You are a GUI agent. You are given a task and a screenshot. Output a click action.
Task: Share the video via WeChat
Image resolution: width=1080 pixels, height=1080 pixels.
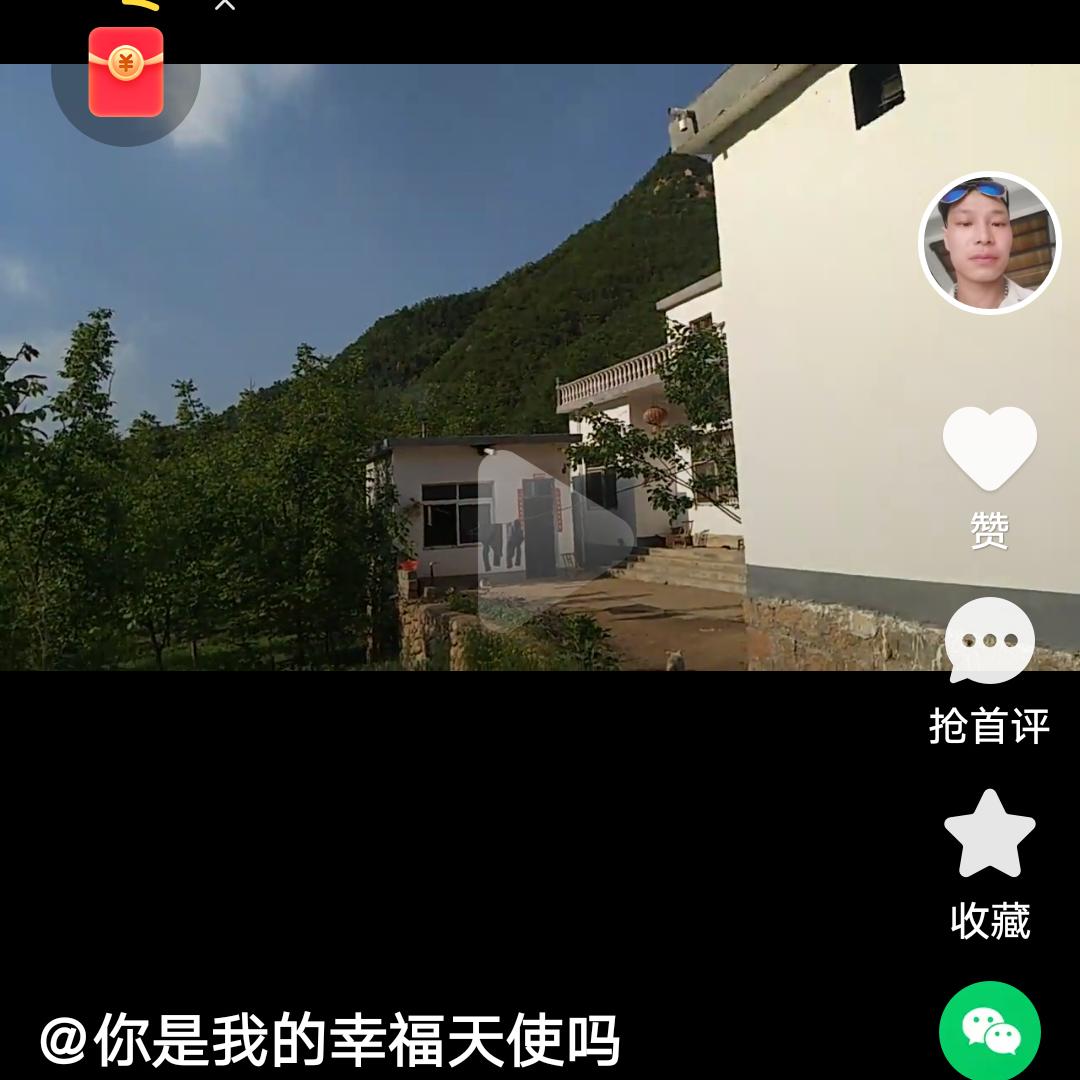coord(989,1032)
